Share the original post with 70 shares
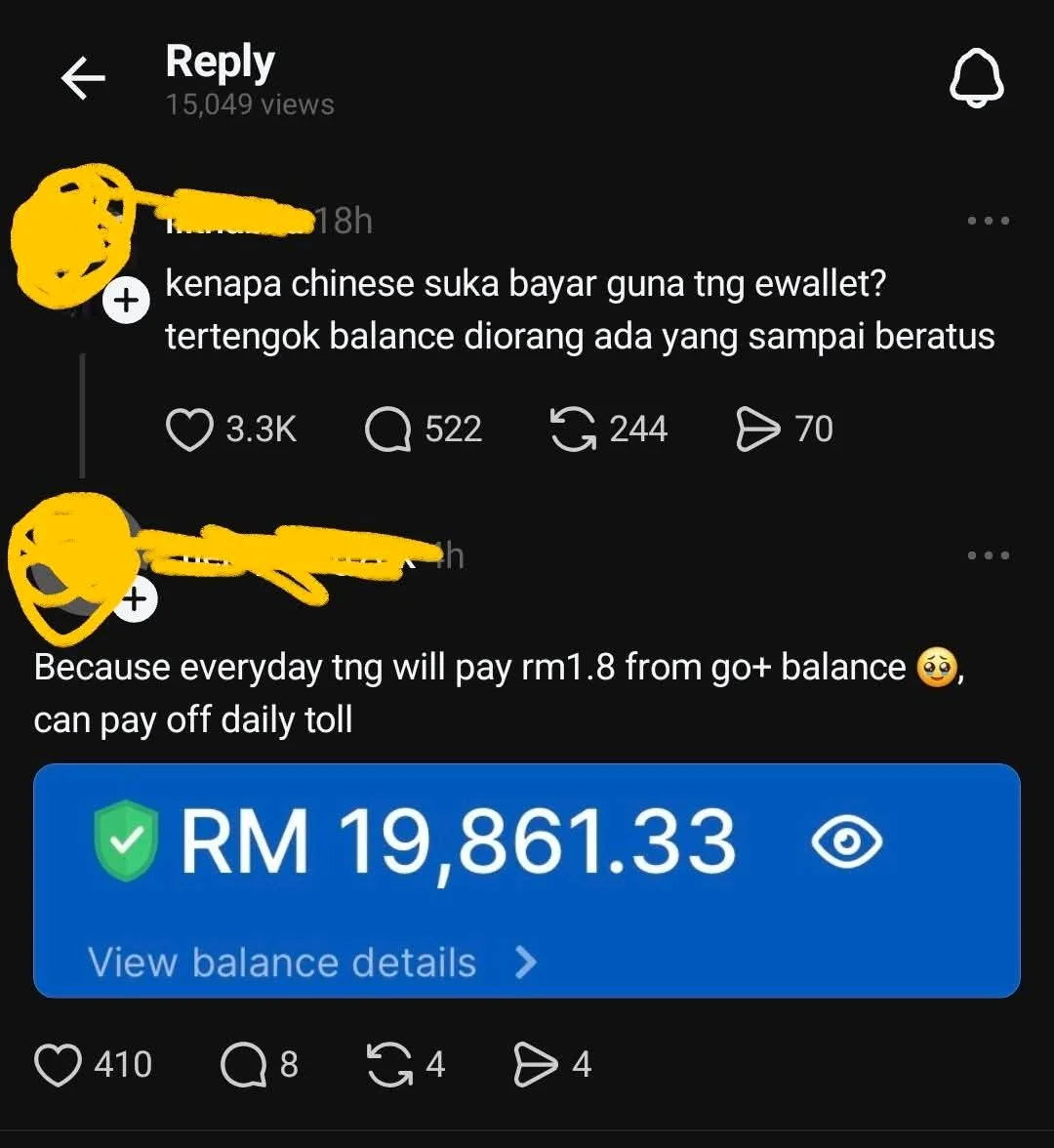This screenshot has width=1054, height=1148. tap(757, 430)
